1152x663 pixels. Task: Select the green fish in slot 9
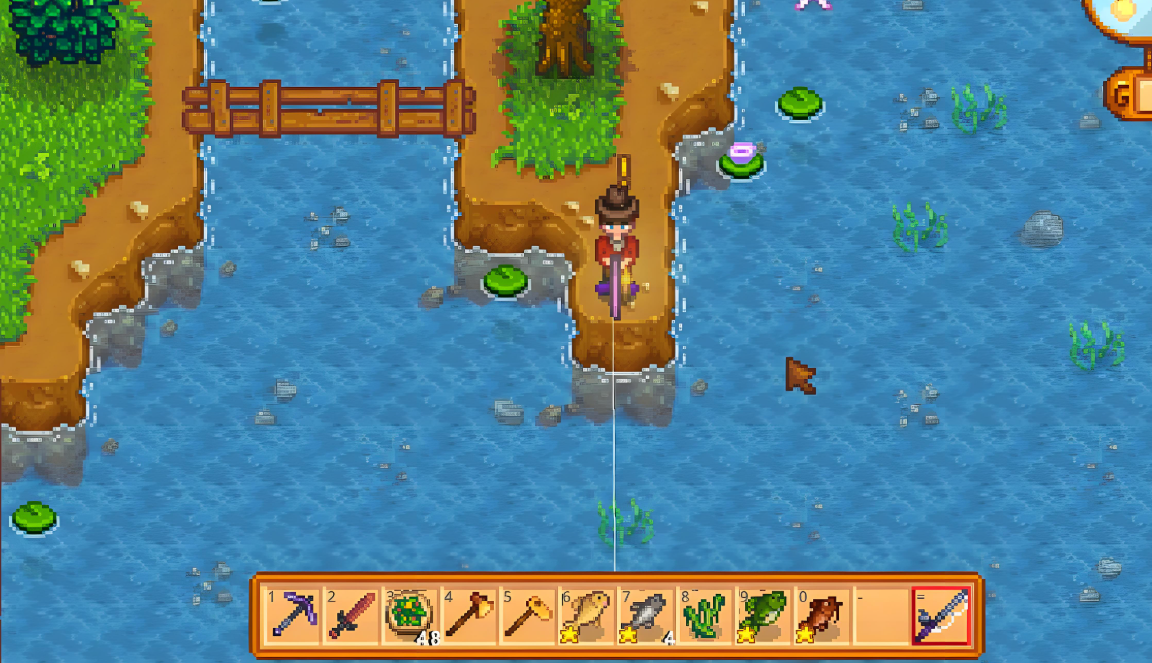[764, 615]
